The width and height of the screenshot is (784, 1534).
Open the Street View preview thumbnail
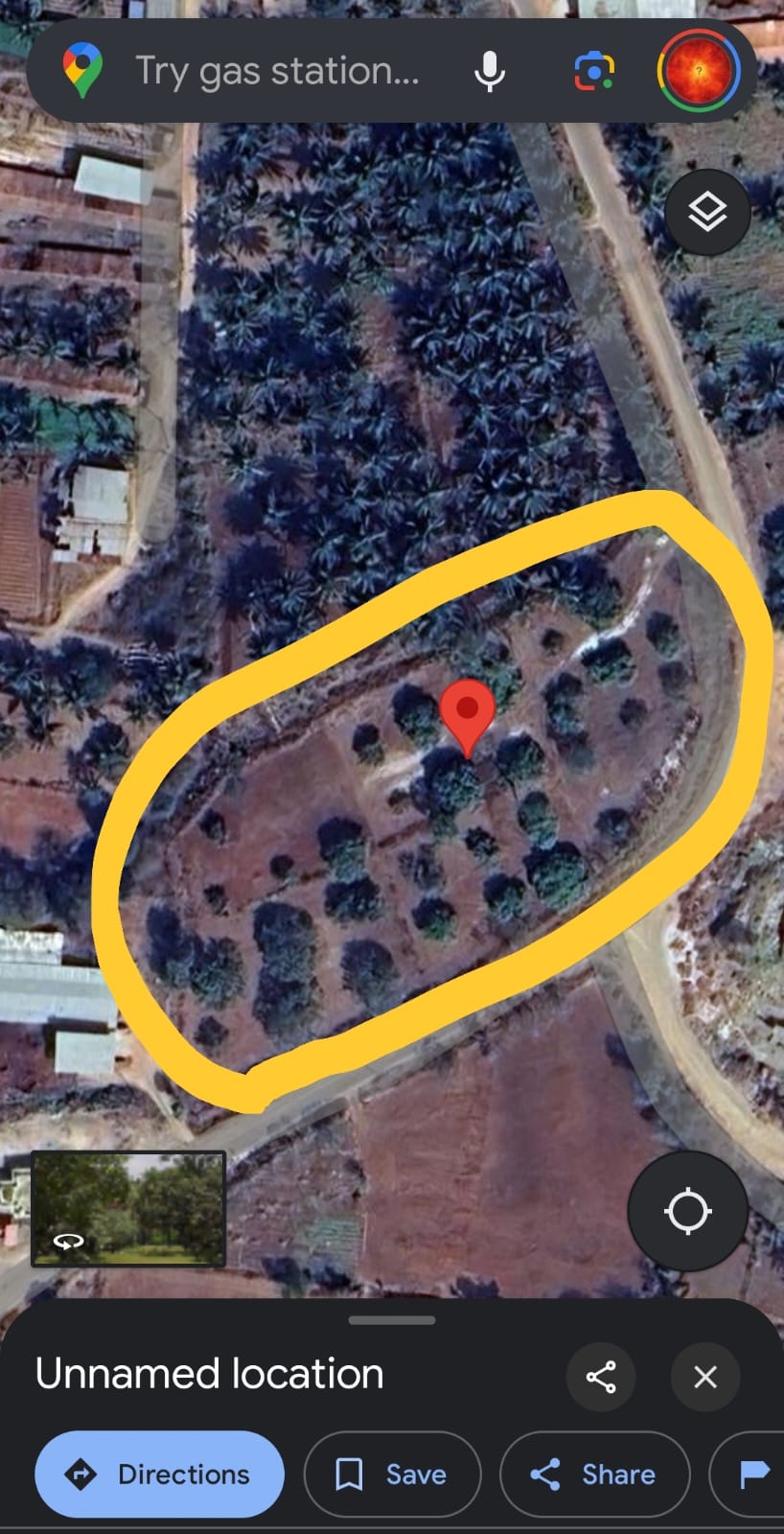[128, 1209]
